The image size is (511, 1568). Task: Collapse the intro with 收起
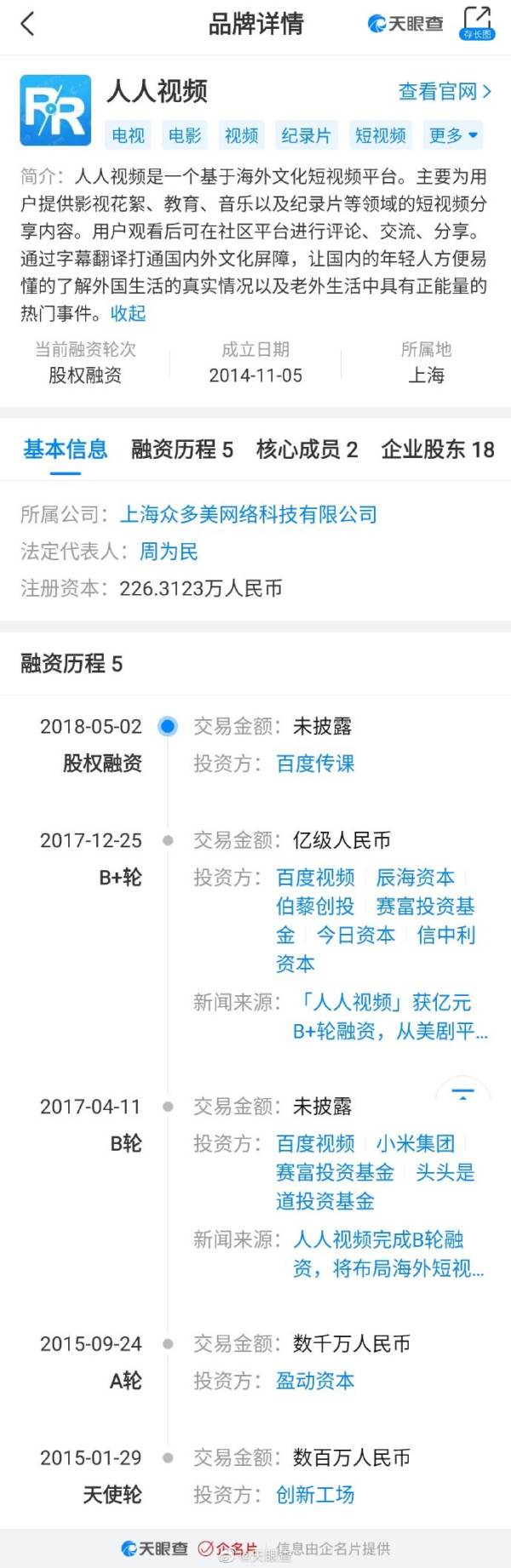tap(128, 313)
